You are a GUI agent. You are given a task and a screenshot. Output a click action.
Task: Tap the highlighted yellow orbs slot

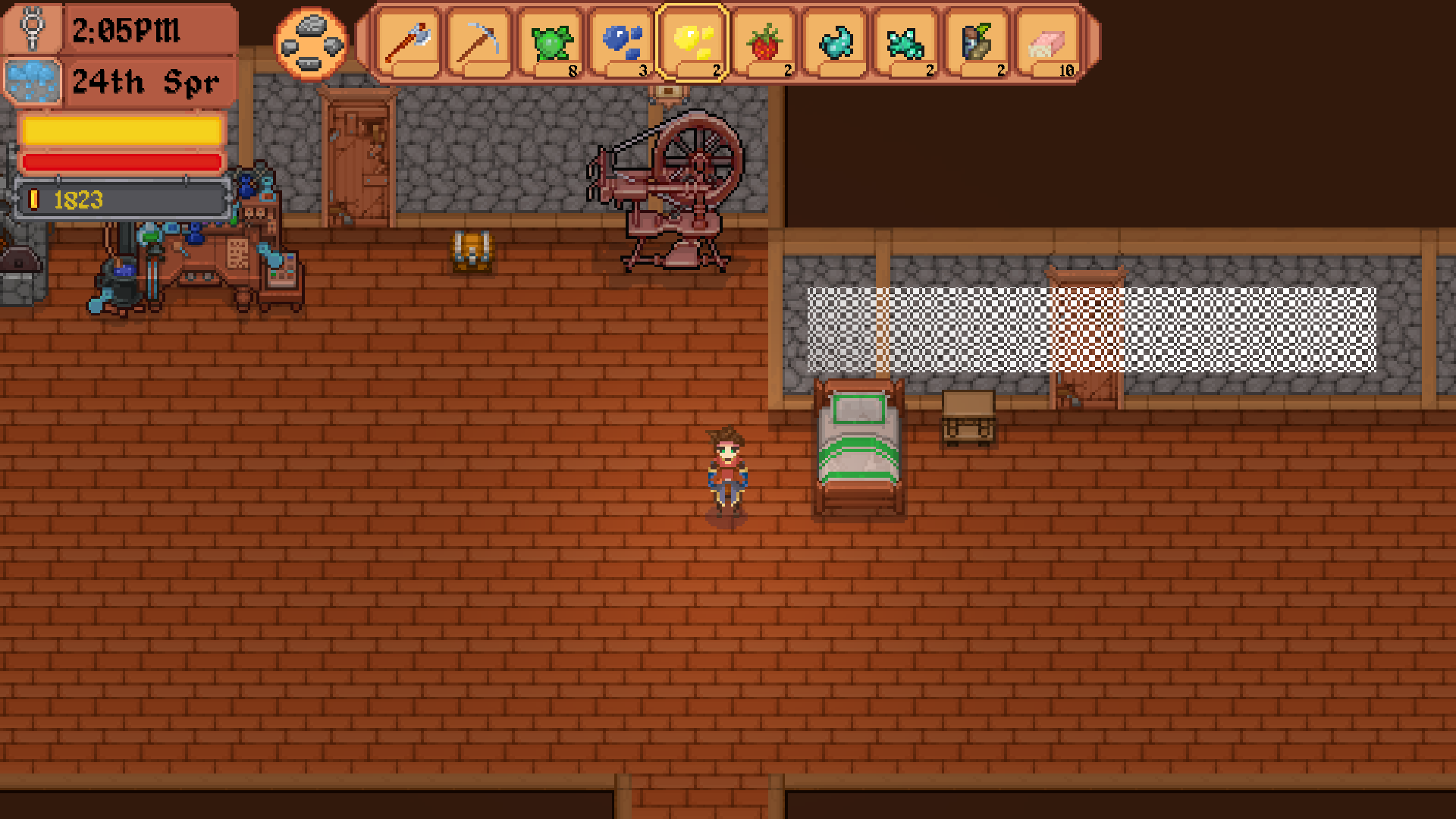(693, 42)
